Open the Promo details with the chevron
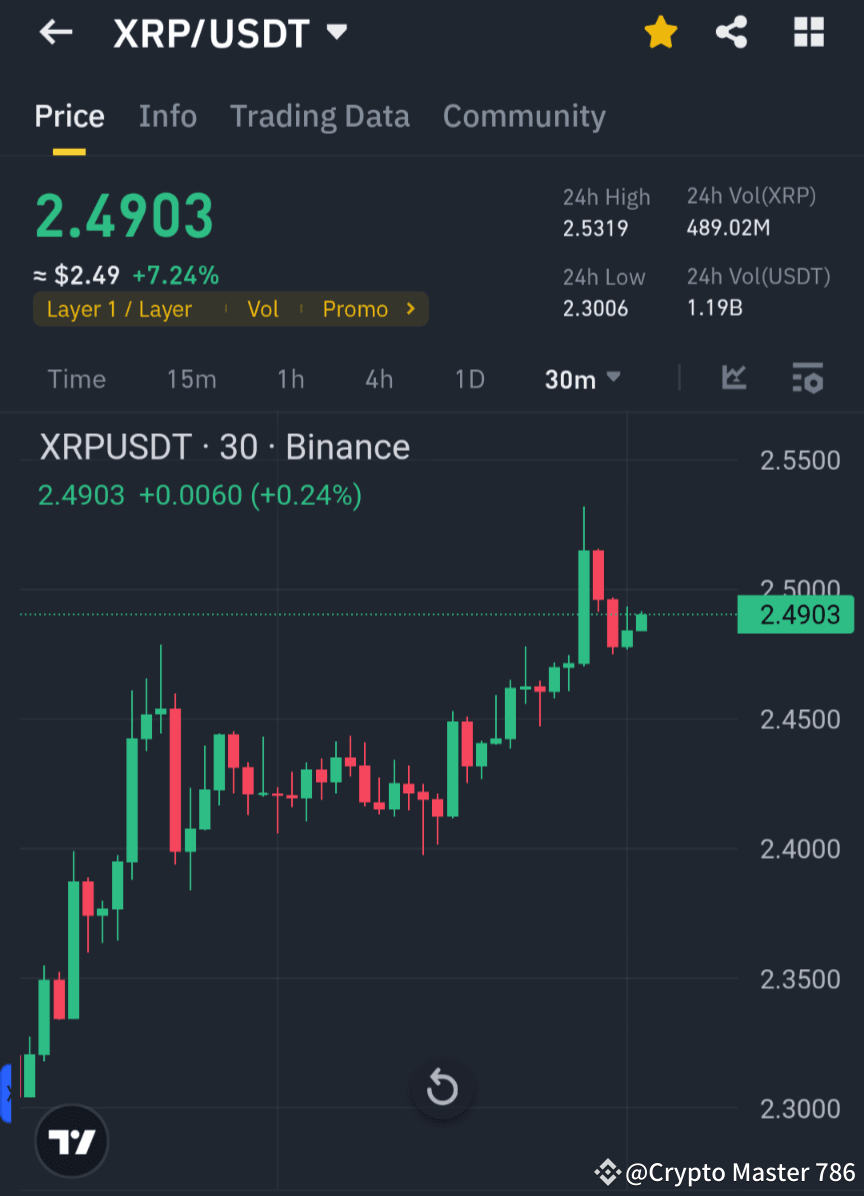The image size is (864, 1196). (x=409, y=309)
